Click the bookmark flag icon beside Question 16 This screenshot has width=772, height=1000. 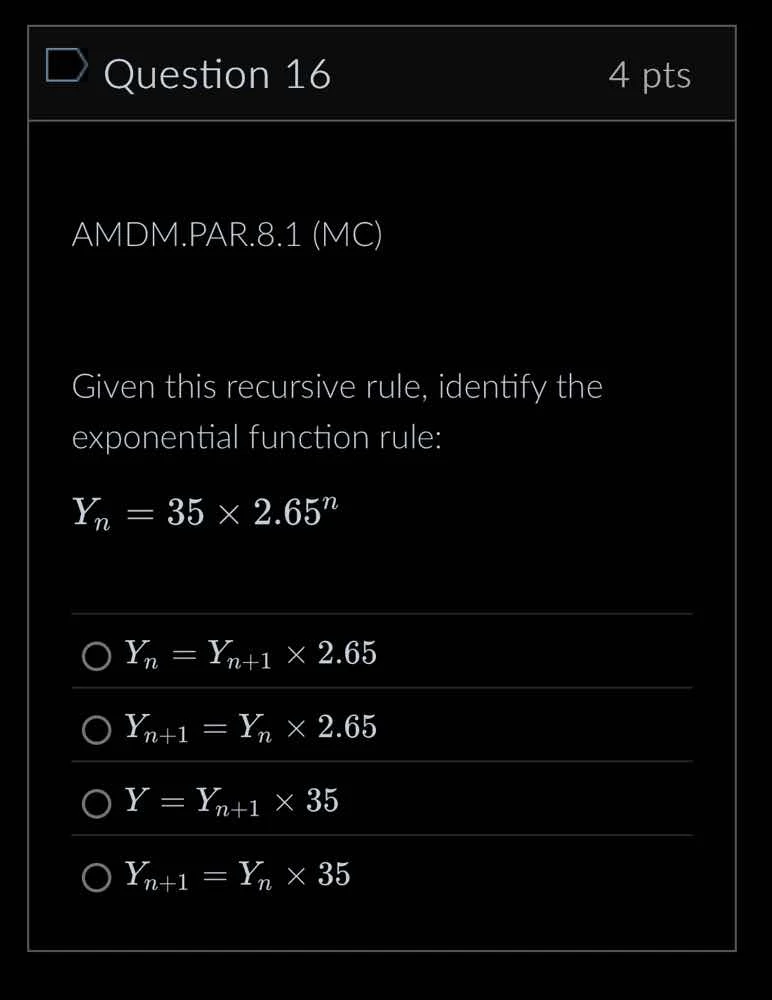[x=65, y=67]
